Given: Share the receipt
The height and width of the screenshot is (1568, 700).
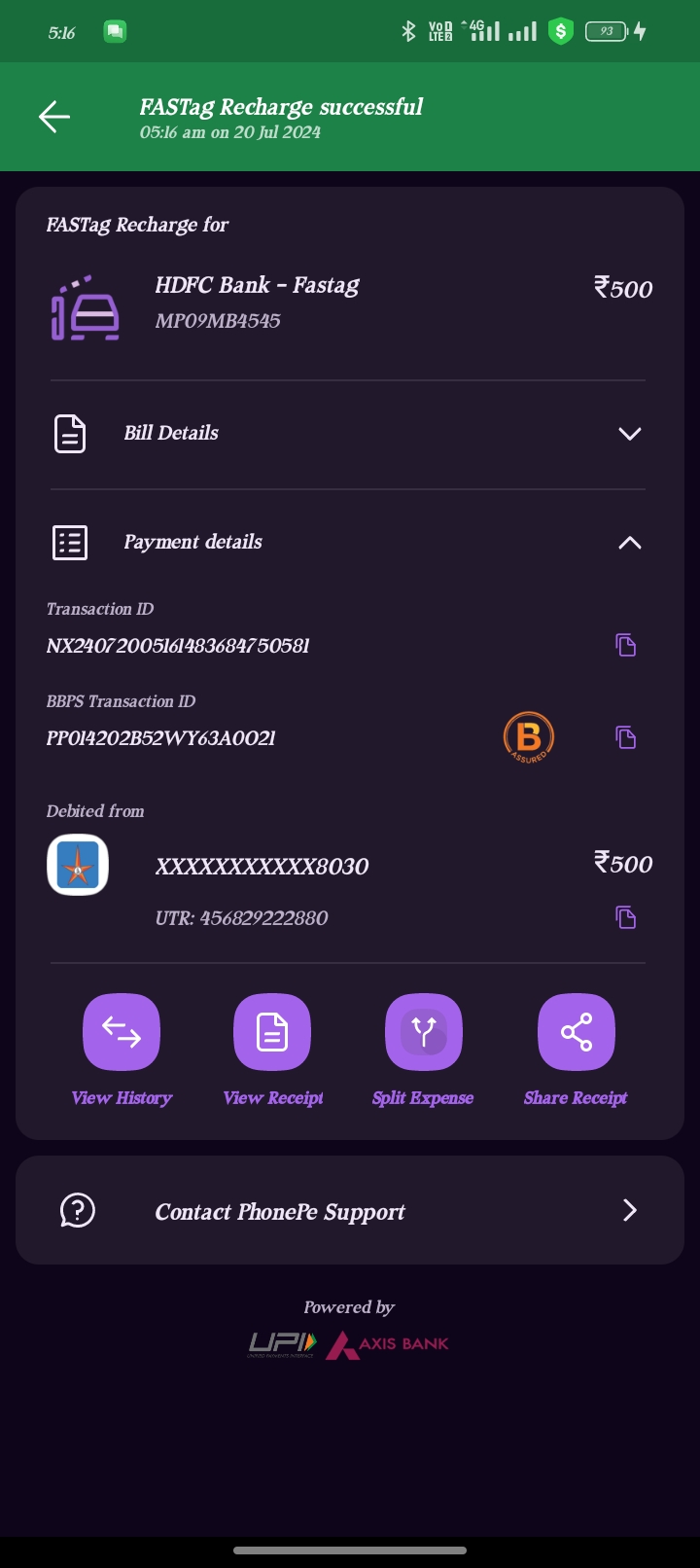Looking at the screenshot, I should tap(576, 1032).
